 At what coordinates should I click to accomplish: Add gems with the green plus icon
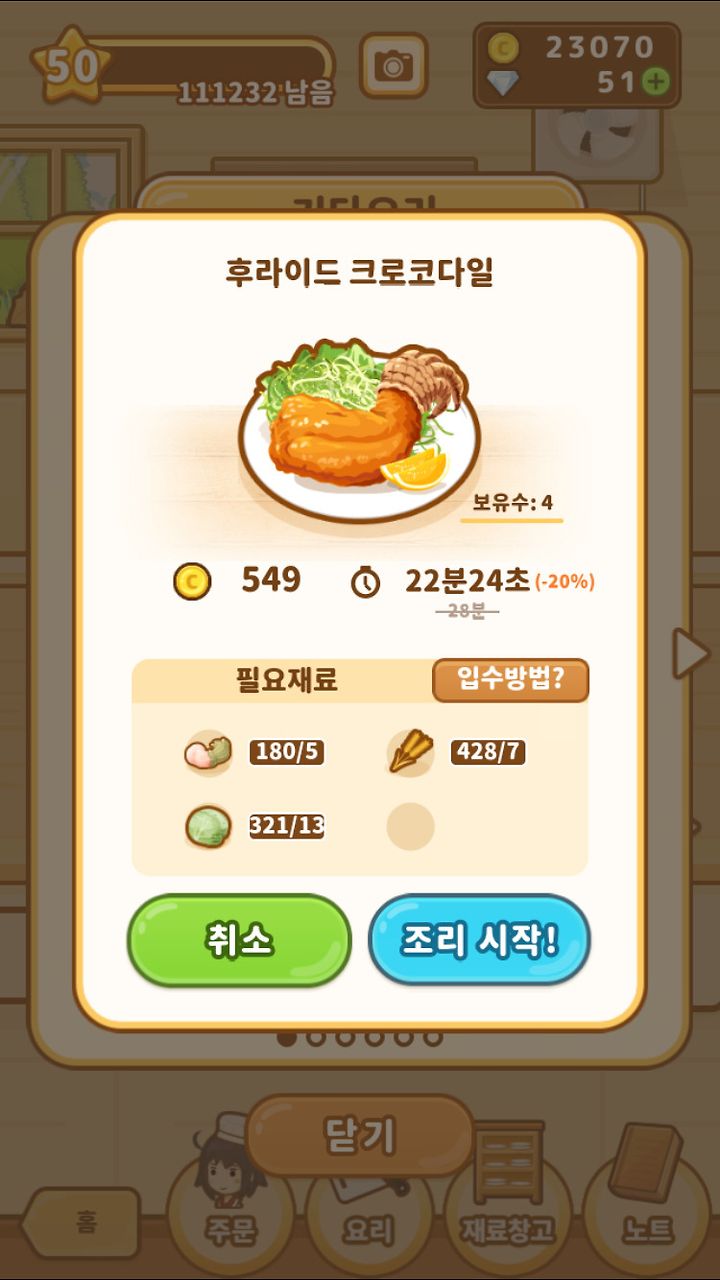pyautogui.click(x=656, y=82)
